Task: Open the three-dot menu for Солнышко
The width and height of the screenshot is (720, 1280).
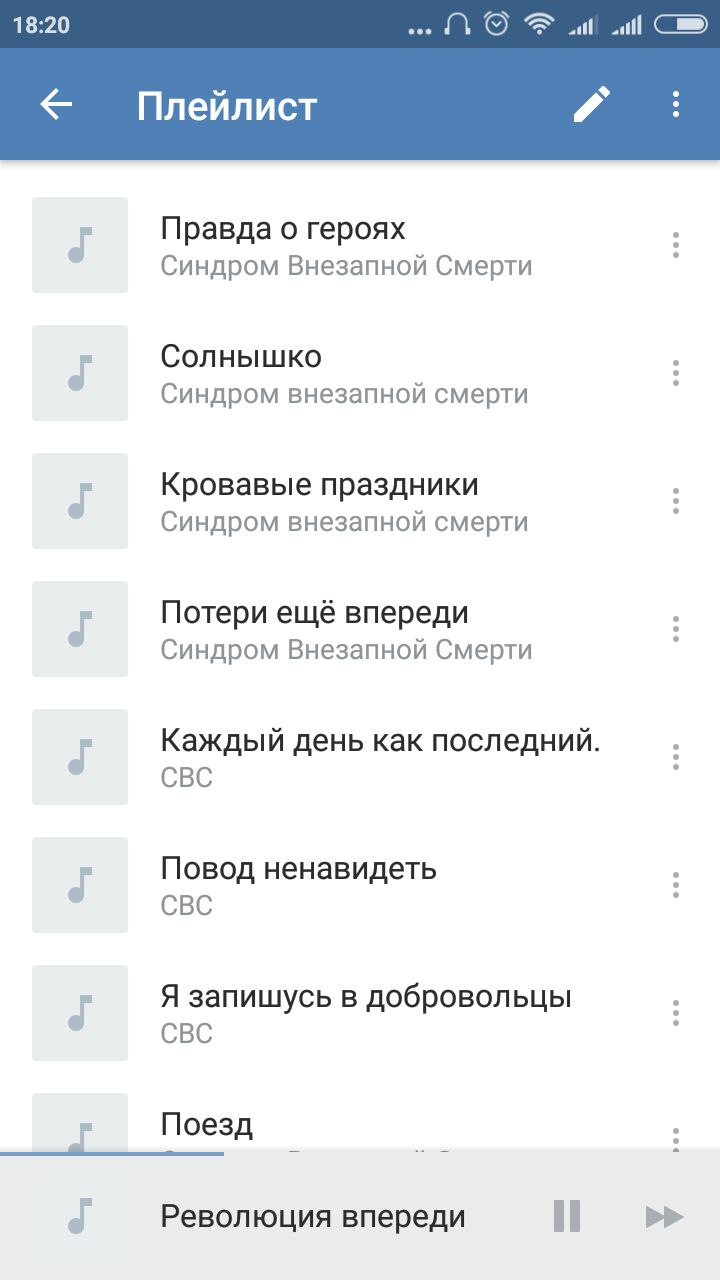Action: pos(676,373)
